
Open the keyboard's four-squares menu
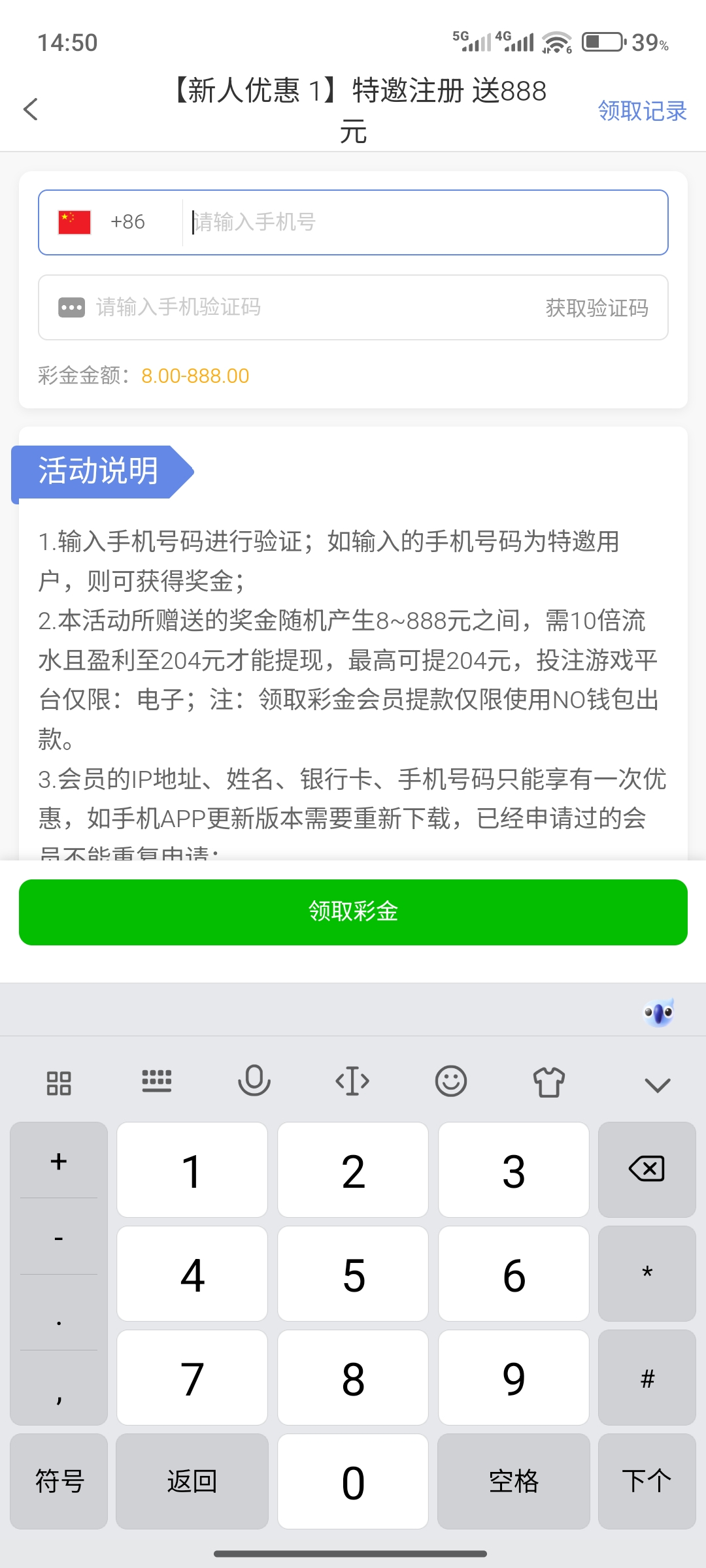(x=59, y=1083)
